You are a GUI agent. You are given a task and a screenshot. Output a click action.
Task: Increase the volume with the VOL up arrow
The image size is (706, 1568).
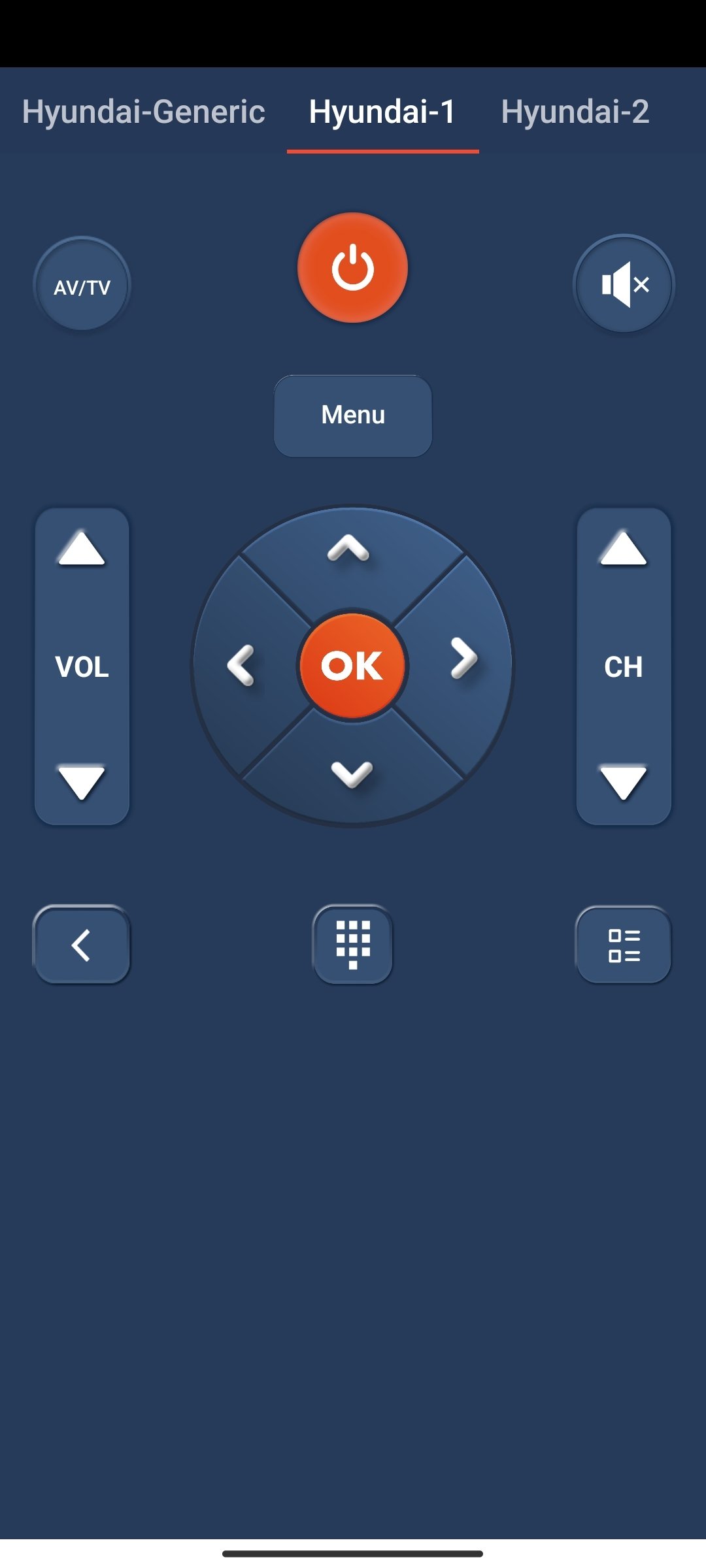click(82, 549)
